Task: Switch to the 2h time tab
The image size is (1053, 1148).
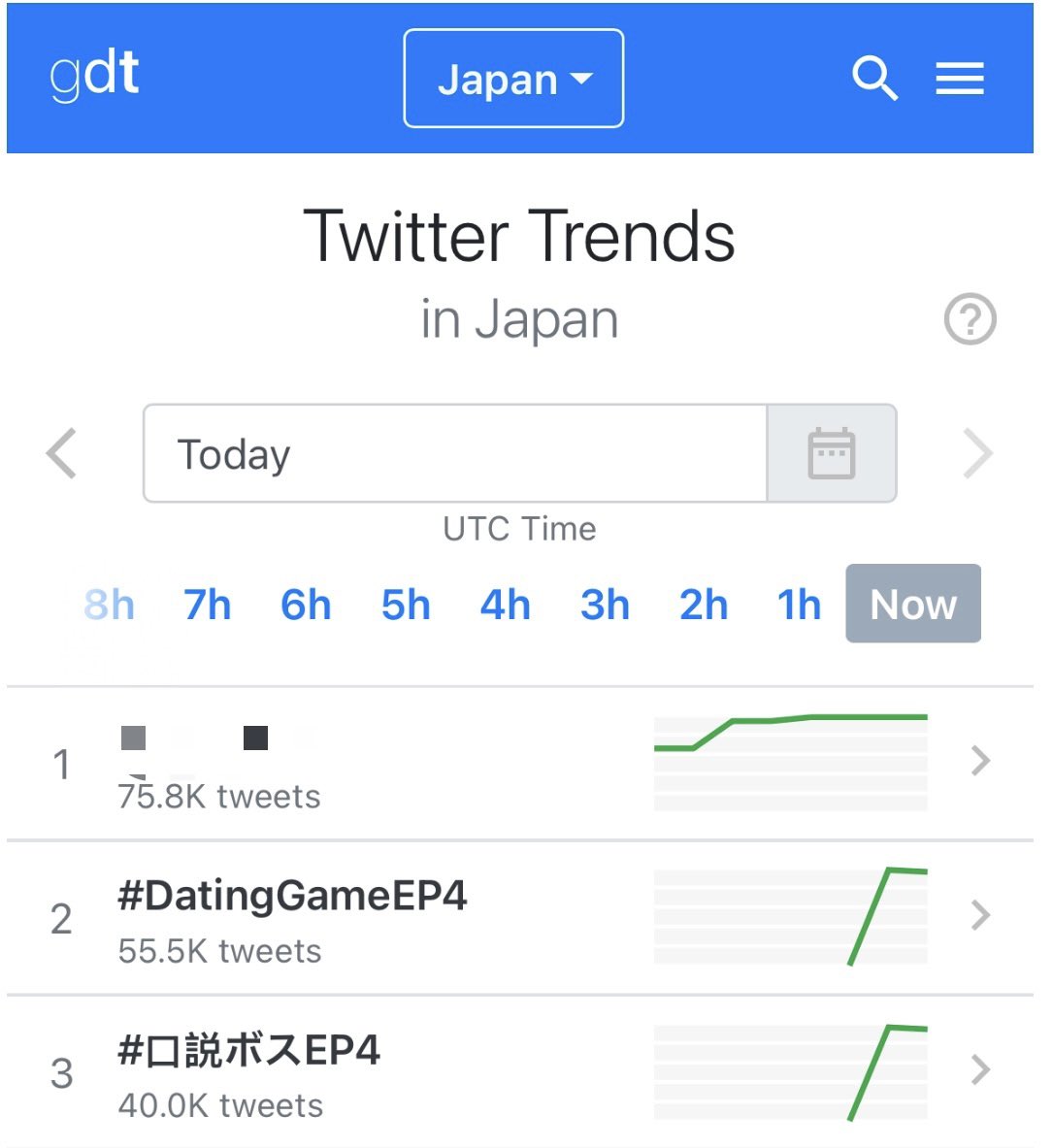Action: click(x=704, y=605)
